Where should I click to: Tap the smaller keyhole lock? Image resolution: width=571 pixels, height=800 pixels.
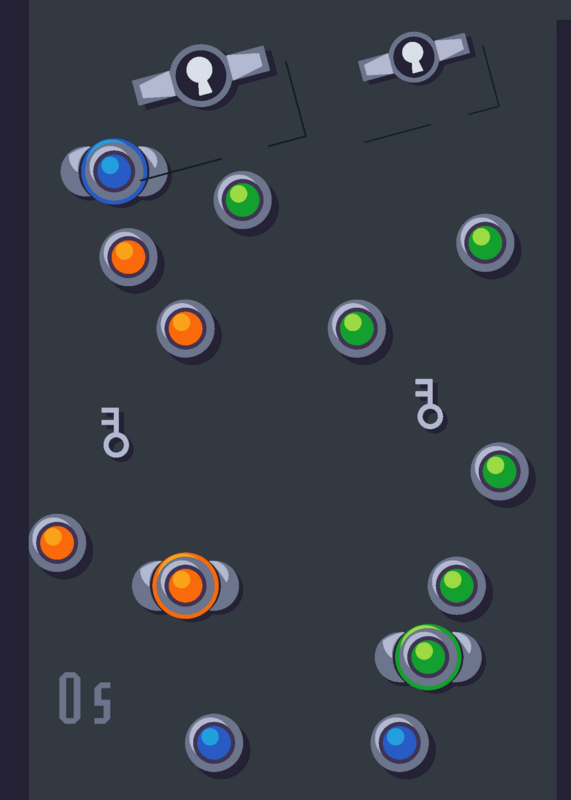click(x=414, y=57)
